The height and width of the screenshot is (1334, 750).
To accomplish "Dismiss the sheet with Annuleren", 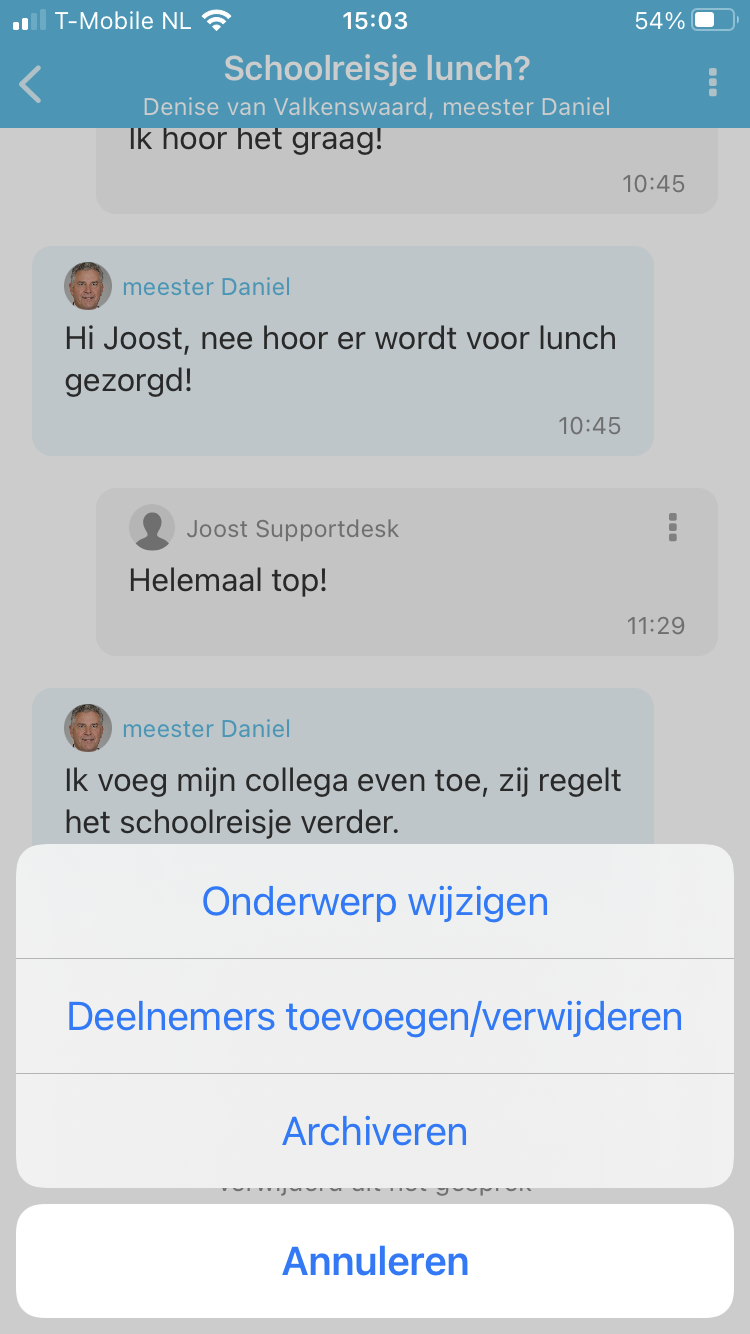I will (375, 1261).
